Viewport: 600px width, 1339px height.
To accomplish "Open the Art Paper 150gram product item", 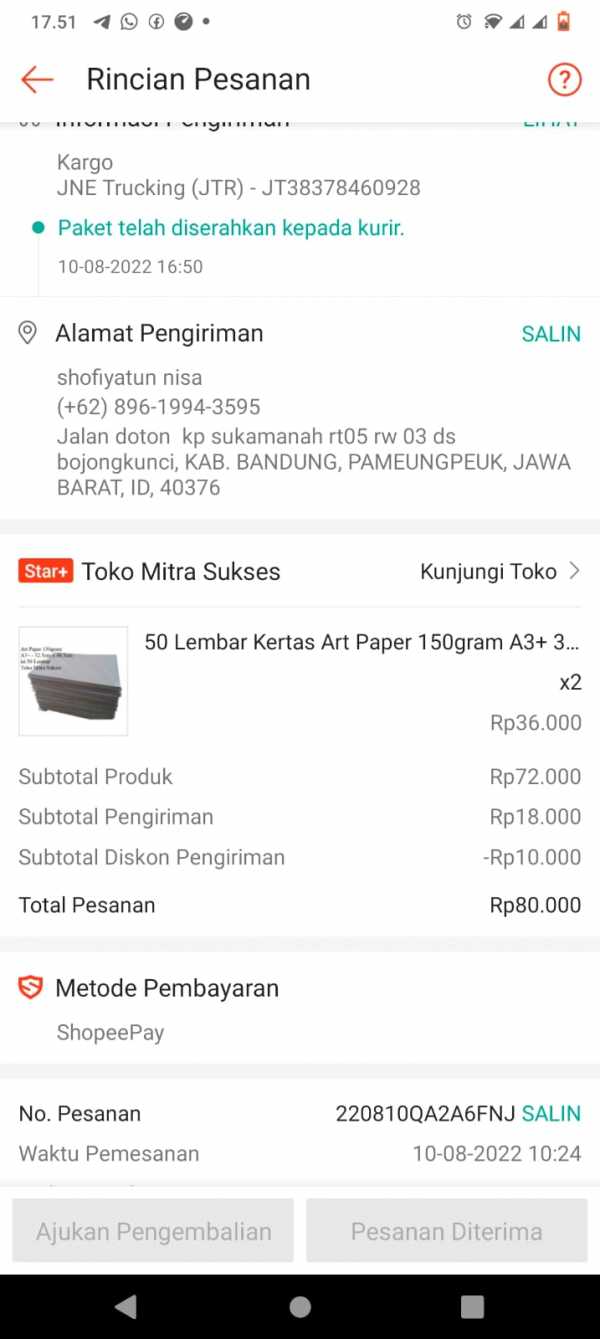I will pyautogui.click(x=300, y=681).
